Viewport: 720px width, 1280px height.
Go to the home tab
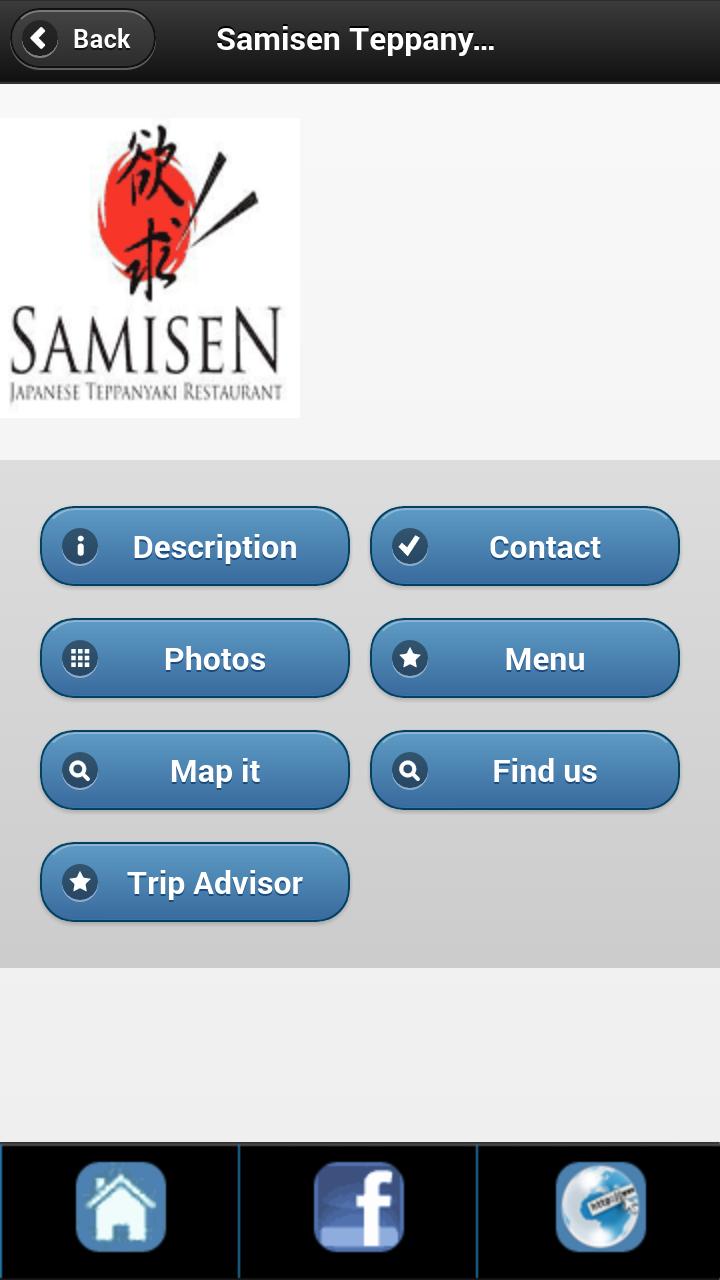(x=120, y=1207)
